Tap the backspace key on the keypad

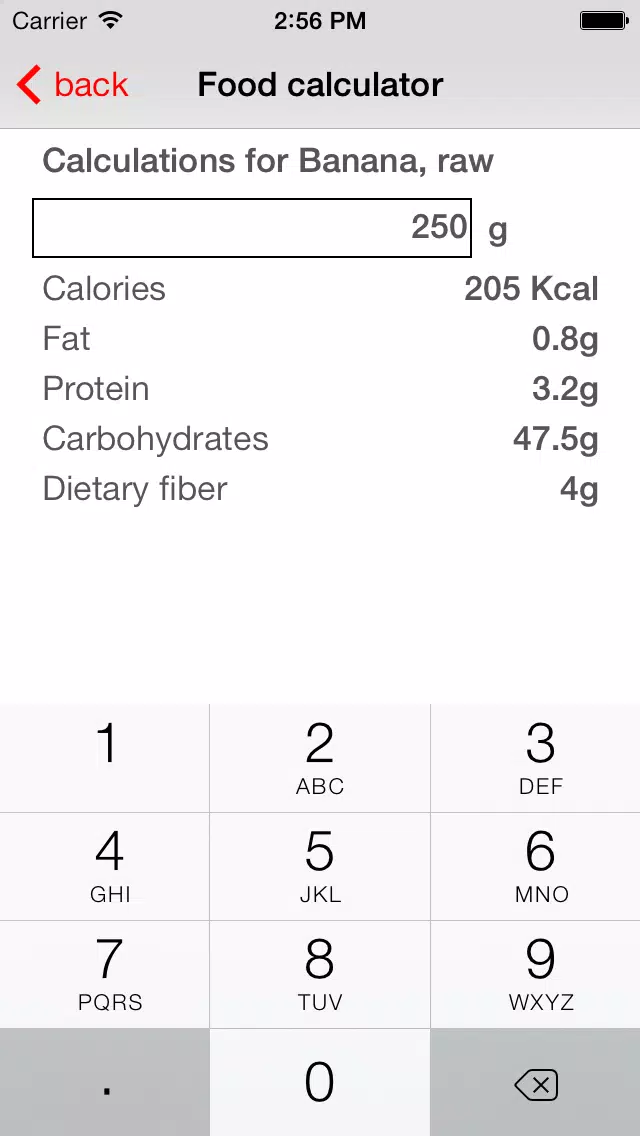pyautogui.click(x=536, y=1084)
